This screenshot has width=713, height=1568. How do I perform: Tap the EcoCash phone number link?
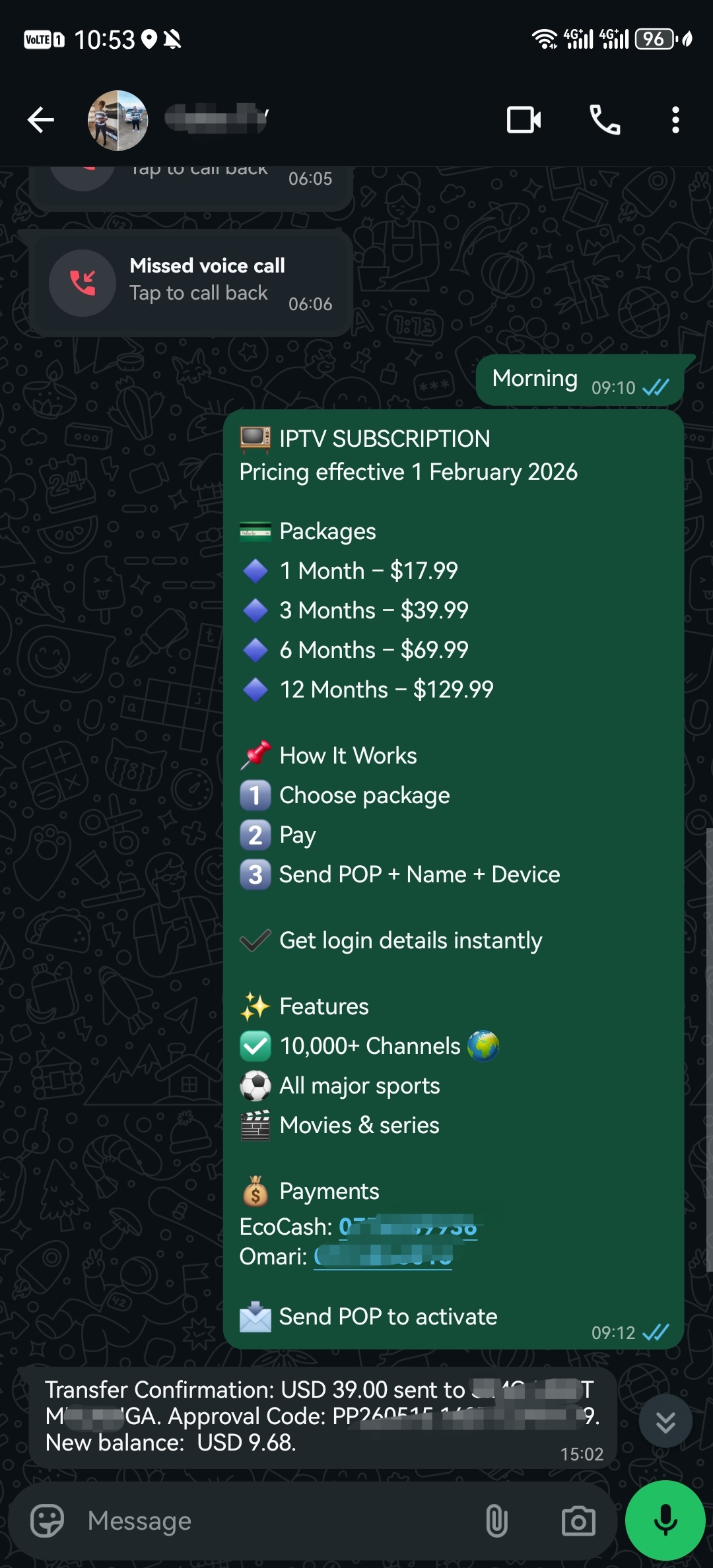(407, 1227)
